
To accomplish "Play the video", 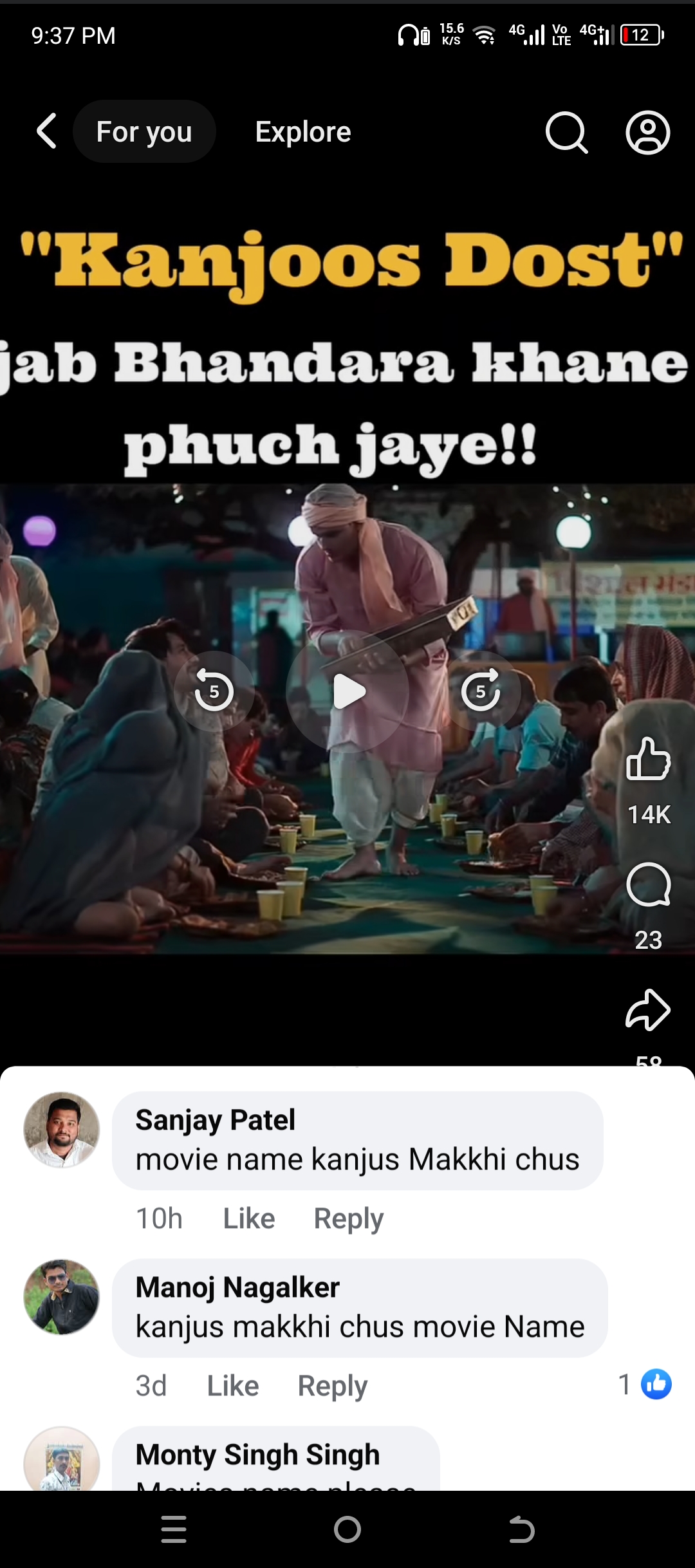I will pyautogui.click(x=348, y=692).
